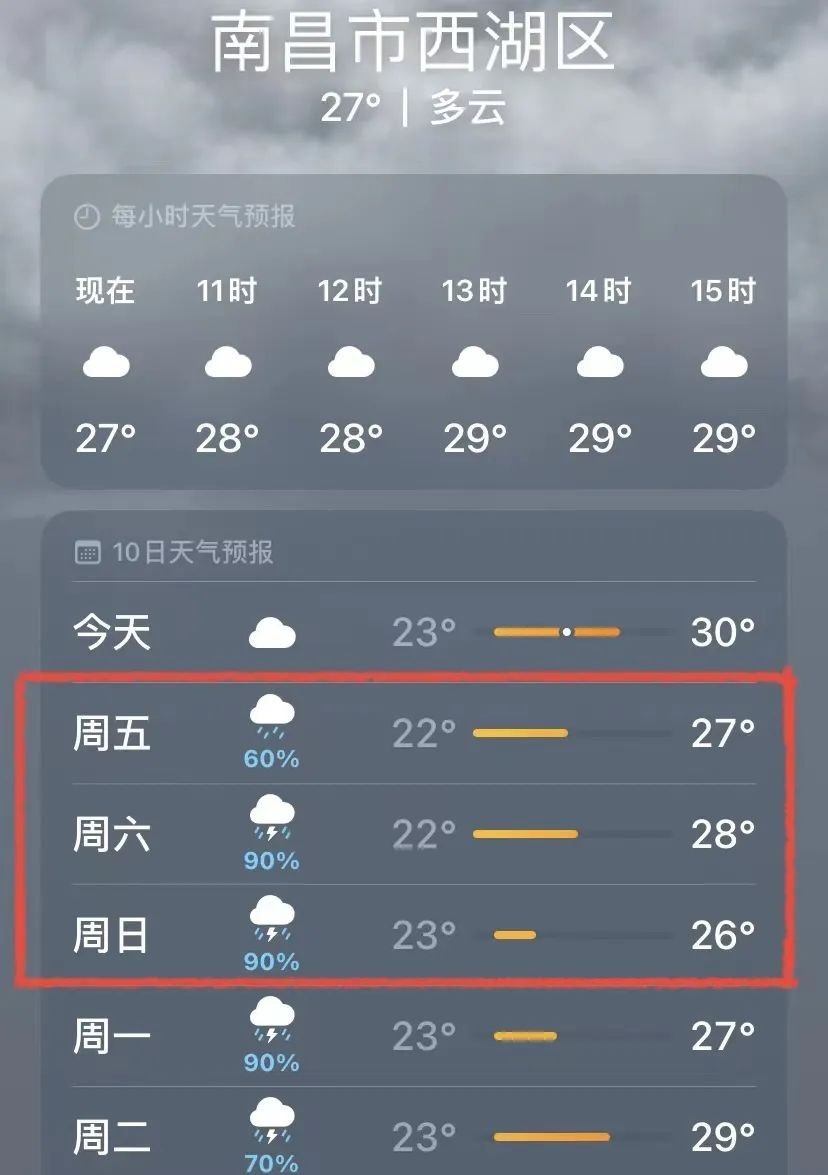This screenshot has width=828, height=1175.
Task: Open the hourly forecast card
Action: click(413, 330)
